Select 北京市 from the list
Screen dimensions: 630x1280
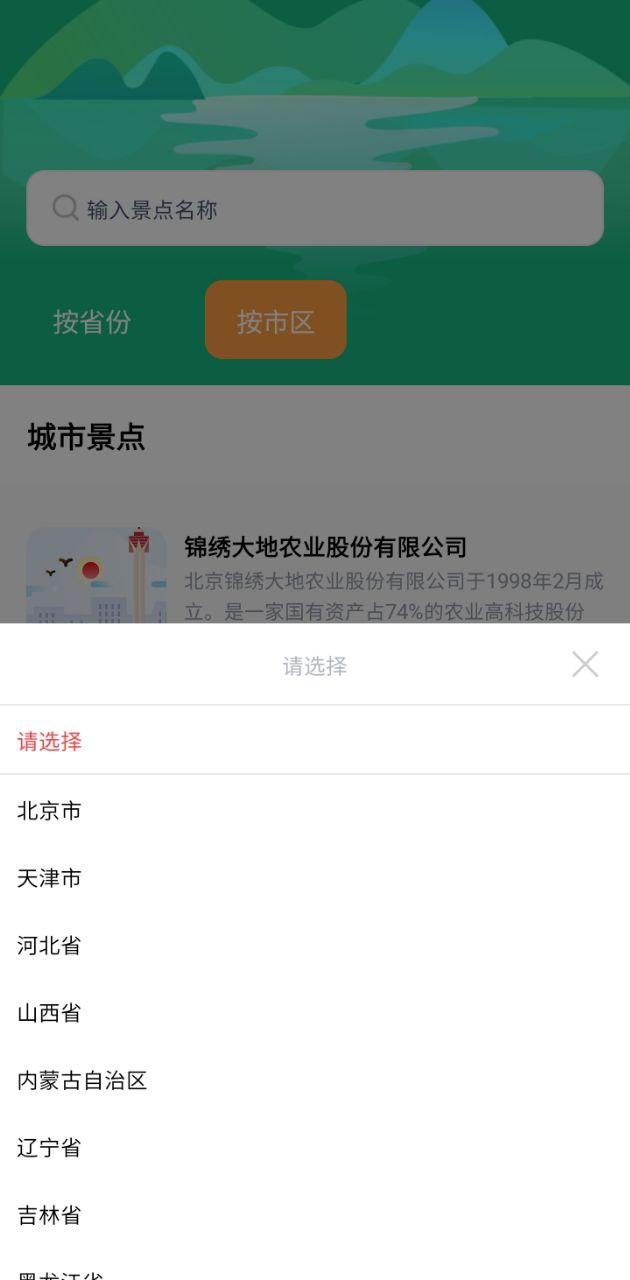click(49, 811)
